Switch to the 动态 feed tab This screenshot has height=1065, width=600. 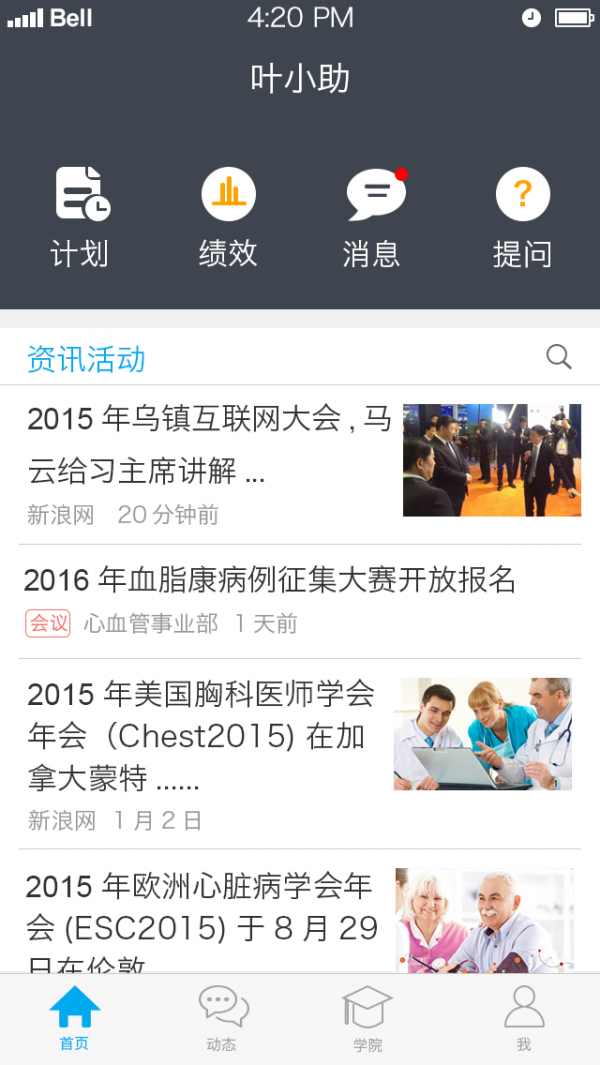pos(223,1018)
